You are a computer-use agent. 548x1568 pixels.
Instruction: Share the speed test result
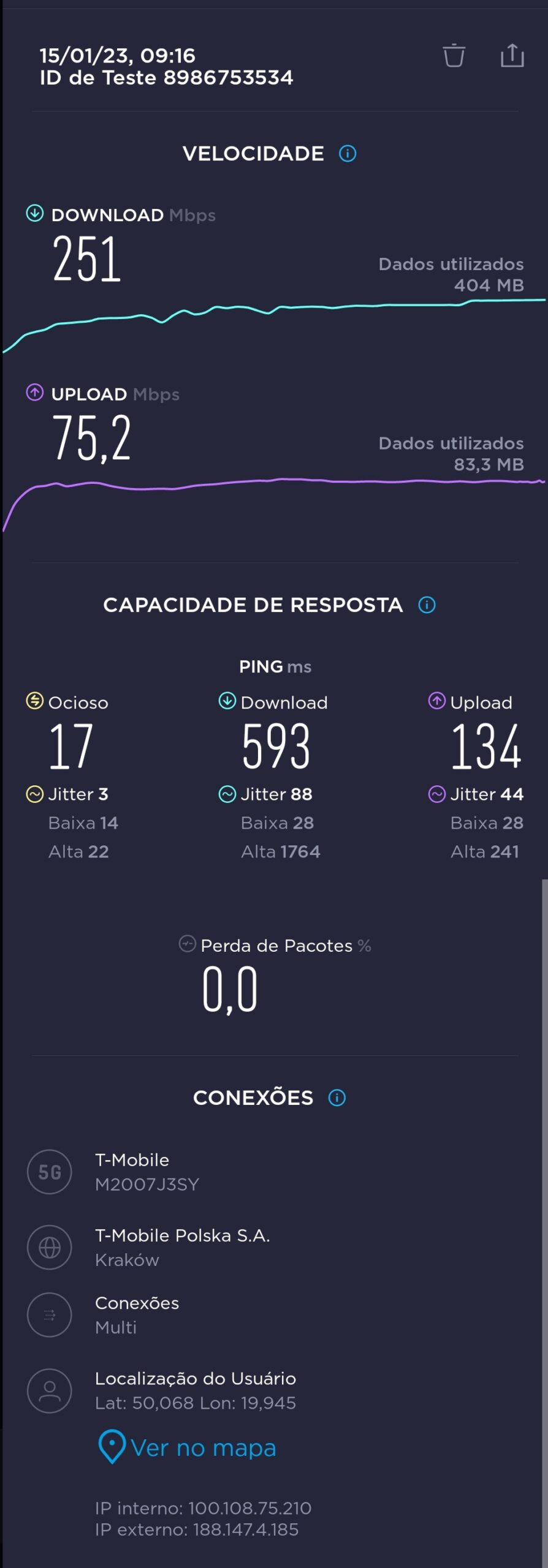tap(512, 56)
